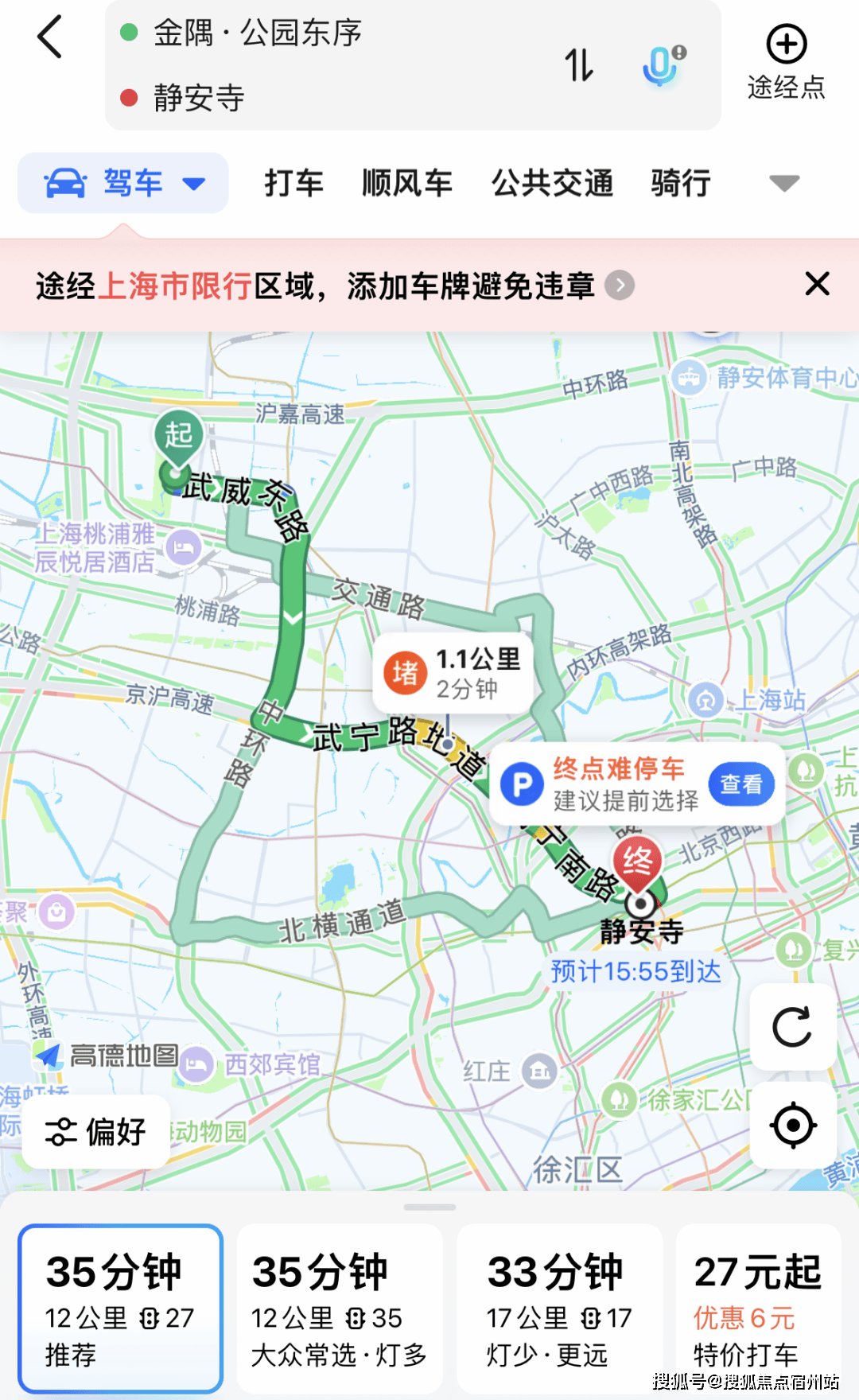Go back from route planning

[x=49, y=37]
